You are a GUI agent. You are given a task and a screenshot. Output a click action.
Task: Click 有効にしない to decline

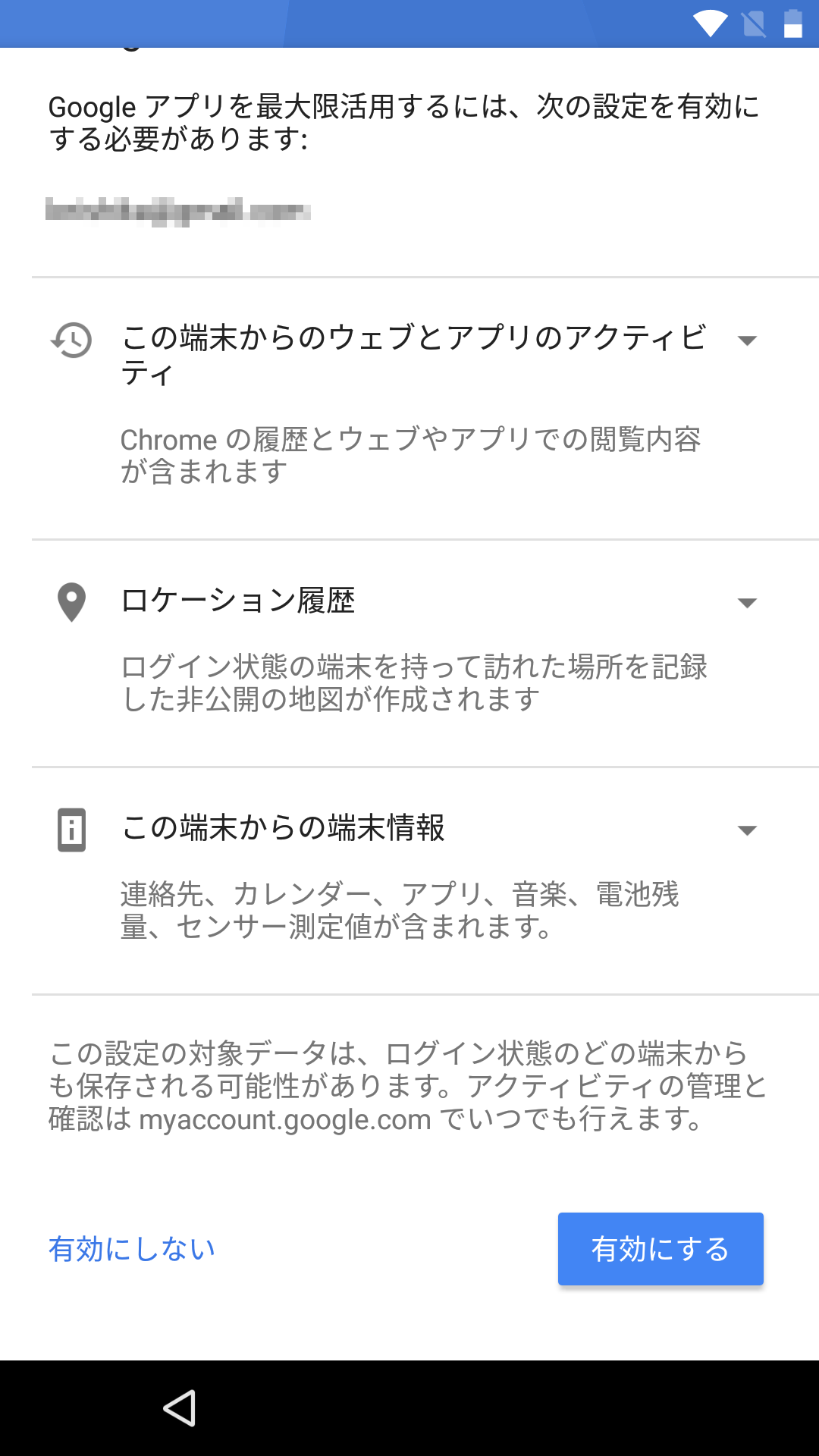coord(131,1249)
